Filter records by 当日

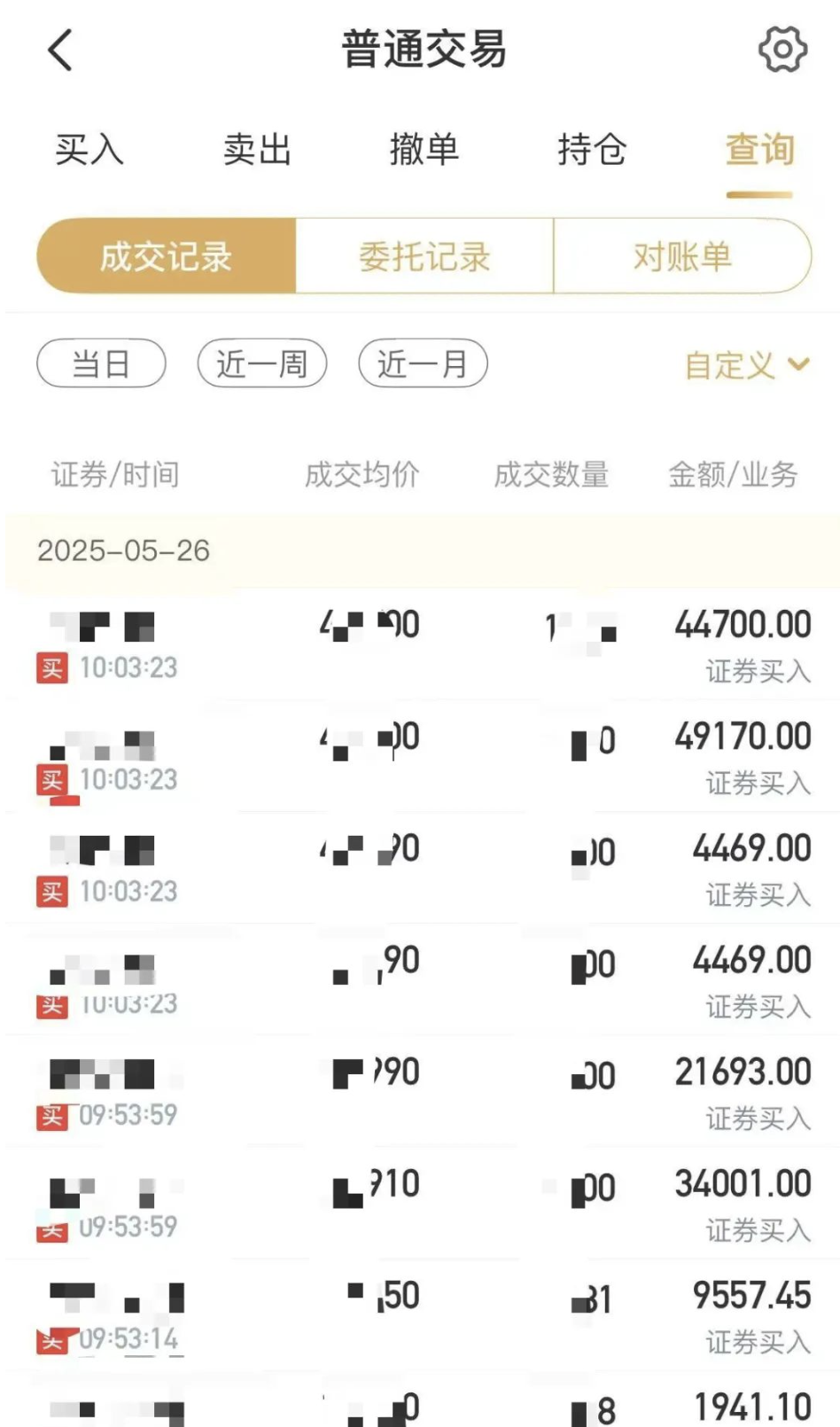tap(101, 363)
